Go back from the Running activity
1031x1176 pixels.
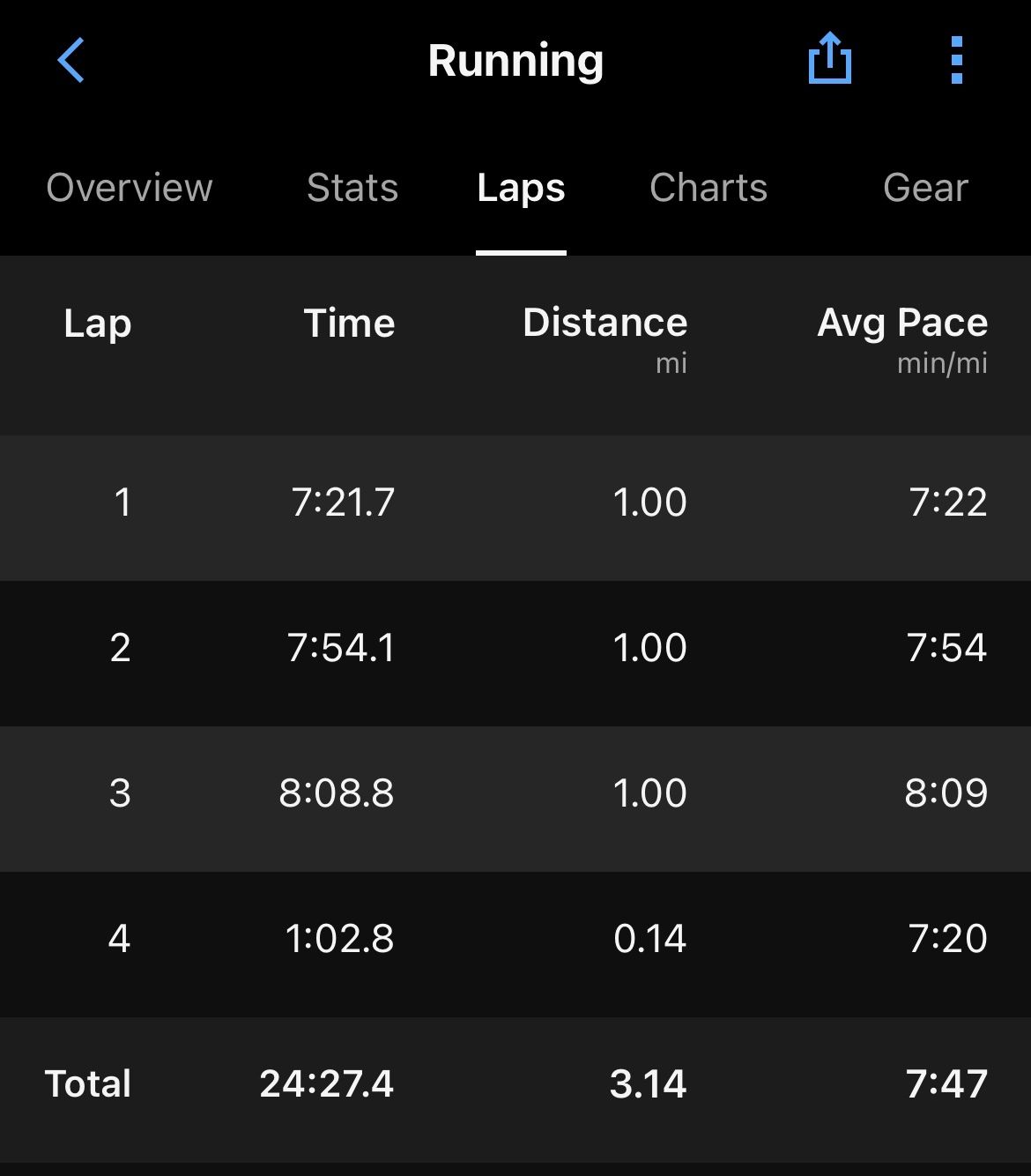coord(71,60)
